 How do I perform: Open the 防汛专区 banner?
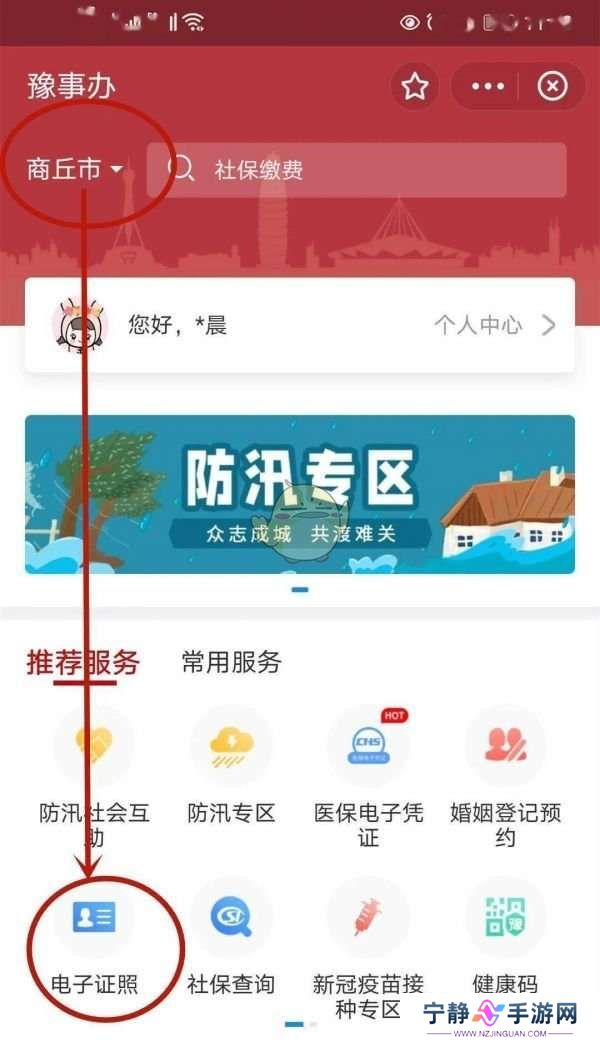(300, 494)
